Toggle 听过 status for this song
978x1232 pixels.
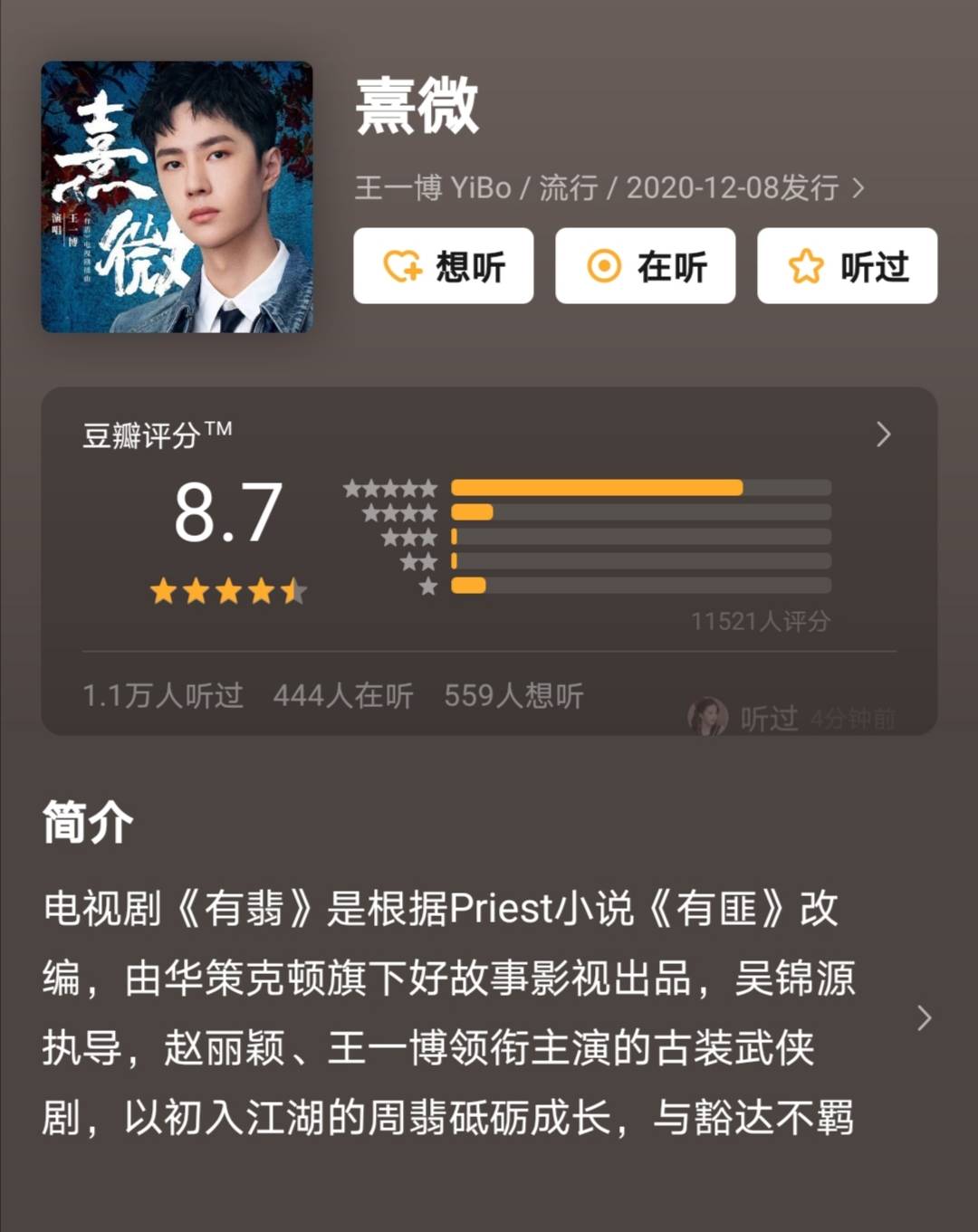(x=846, y=266)
